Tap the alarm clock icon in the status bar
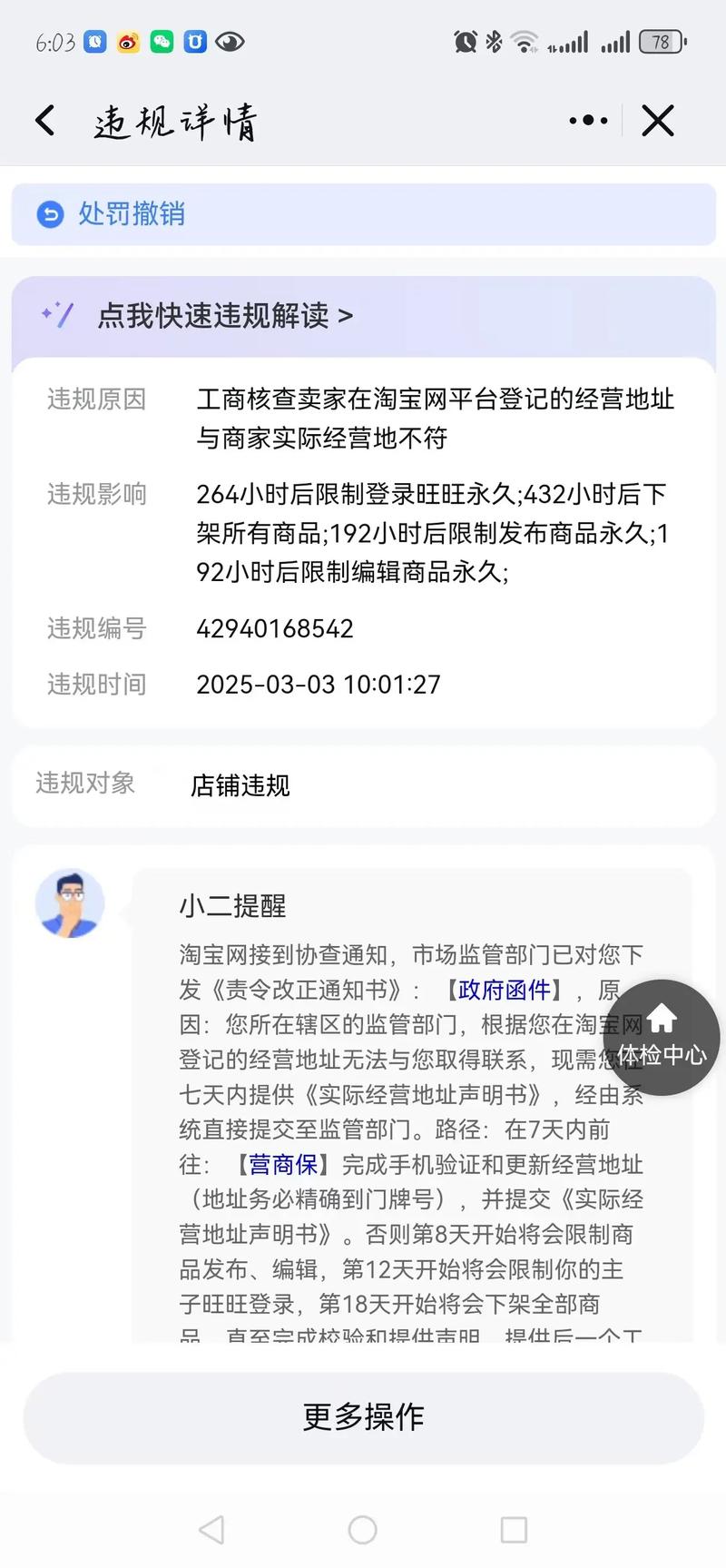726x1568 pixels. coord(464,40)
